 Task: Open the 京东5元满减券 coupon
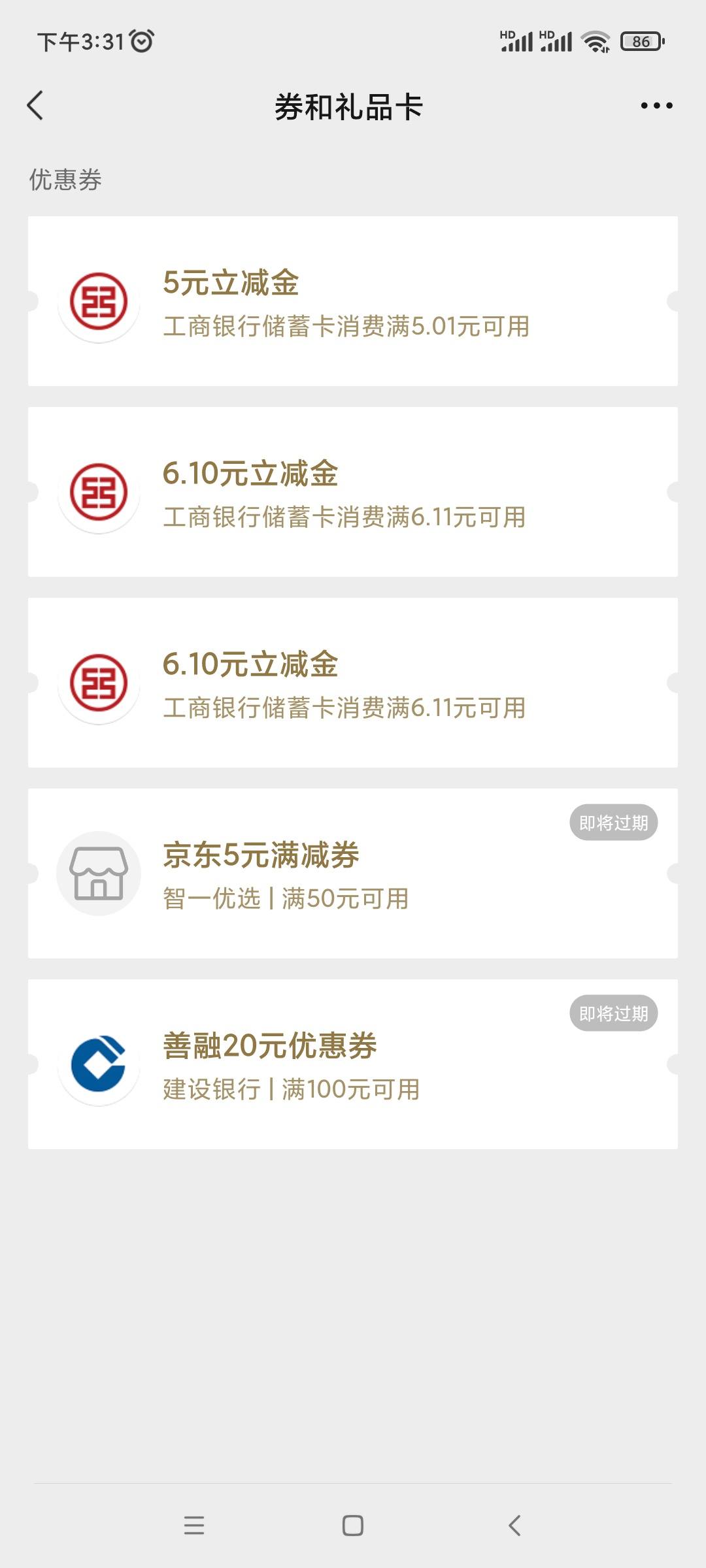pyautogui.click(x=353, y=874)
